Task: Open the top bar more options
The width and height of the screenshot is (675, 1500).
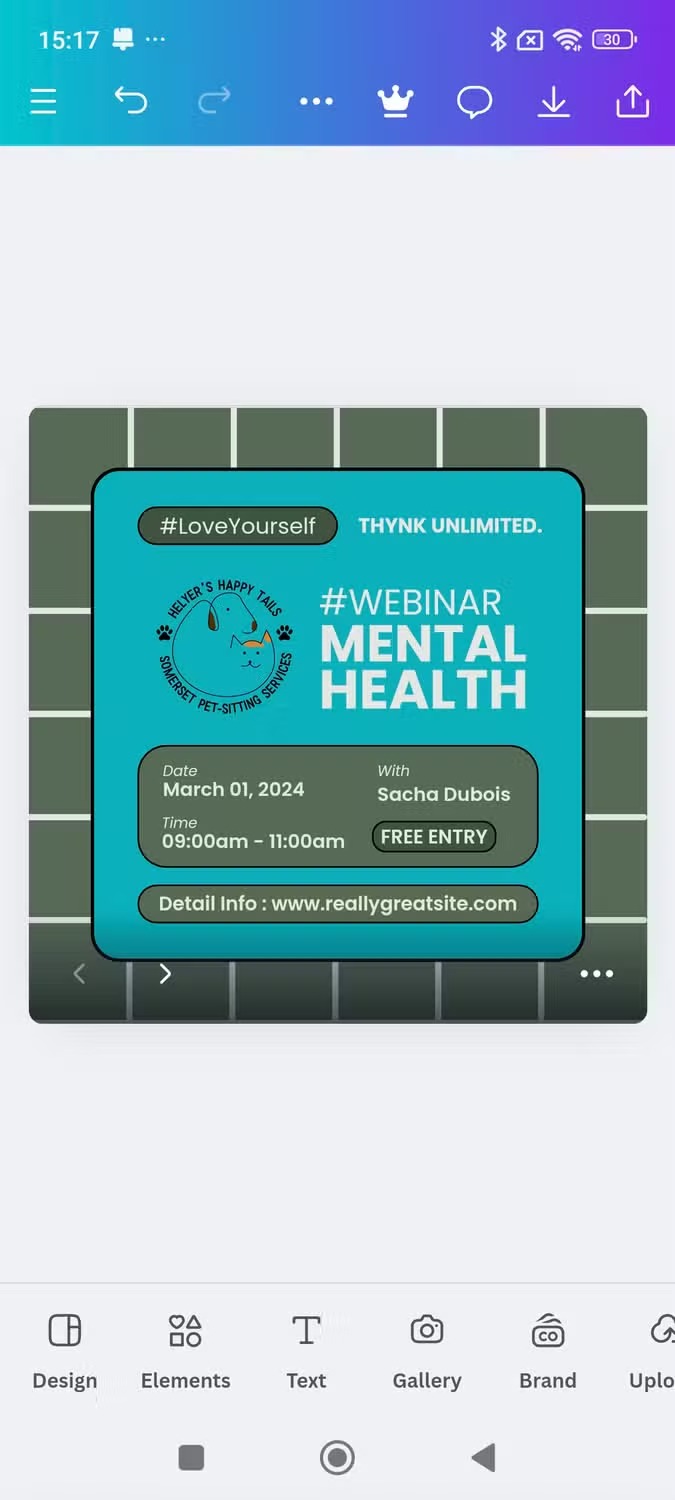Action: pos(316,101)
